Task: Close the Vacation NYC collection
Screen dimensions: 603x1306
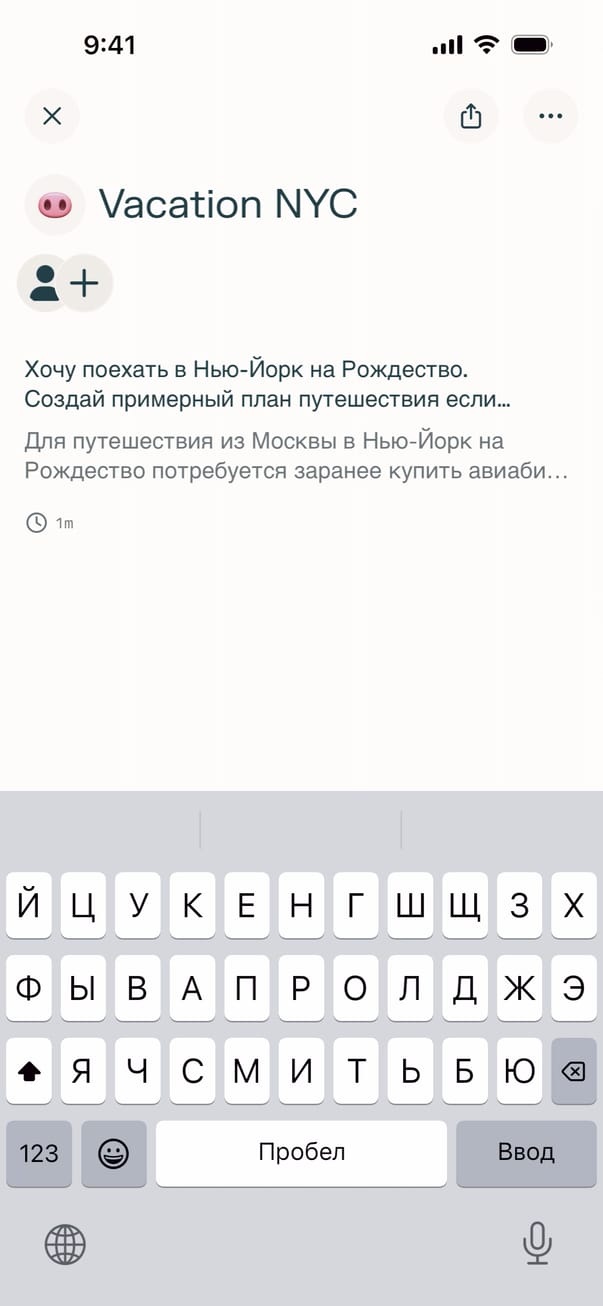Action: click(x=52, y=116)
